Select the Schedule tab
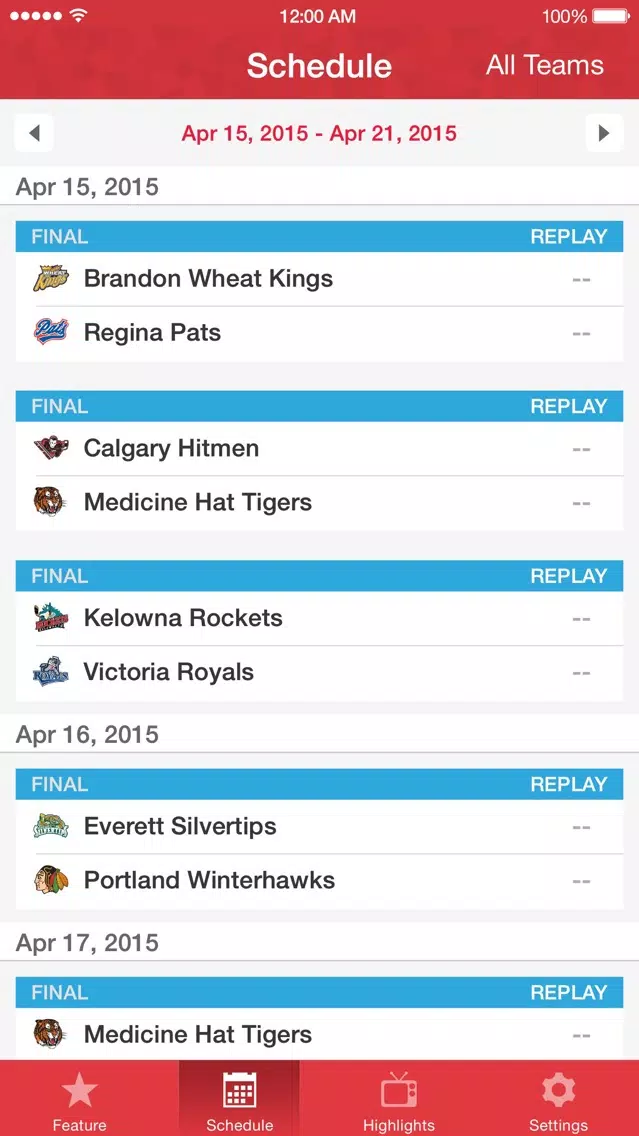Image resolution: width=639 pixels, height=1136 pixels. pos(240,1098)
